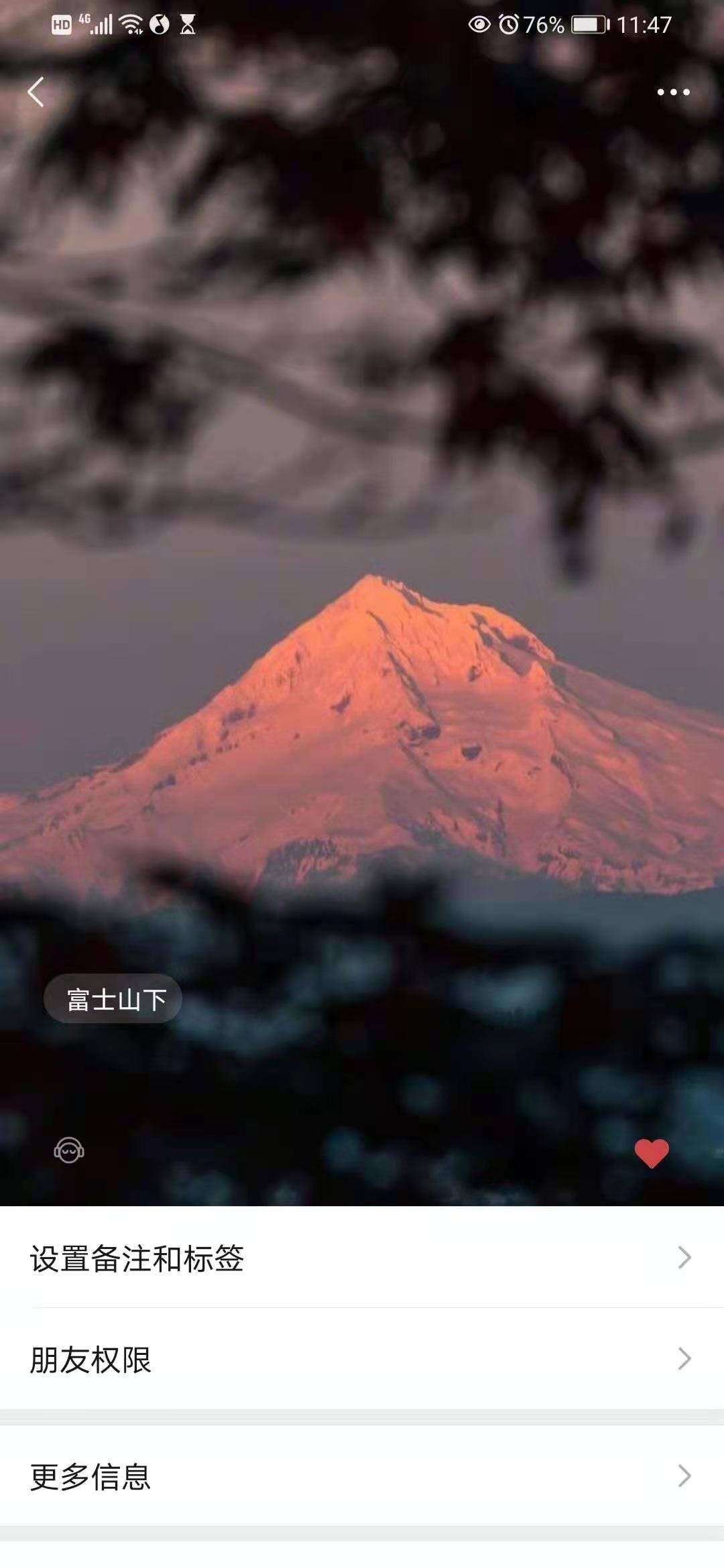Like the cover with the red heart
This screenshot has height=1568, width=724.
click(652, 1153)
